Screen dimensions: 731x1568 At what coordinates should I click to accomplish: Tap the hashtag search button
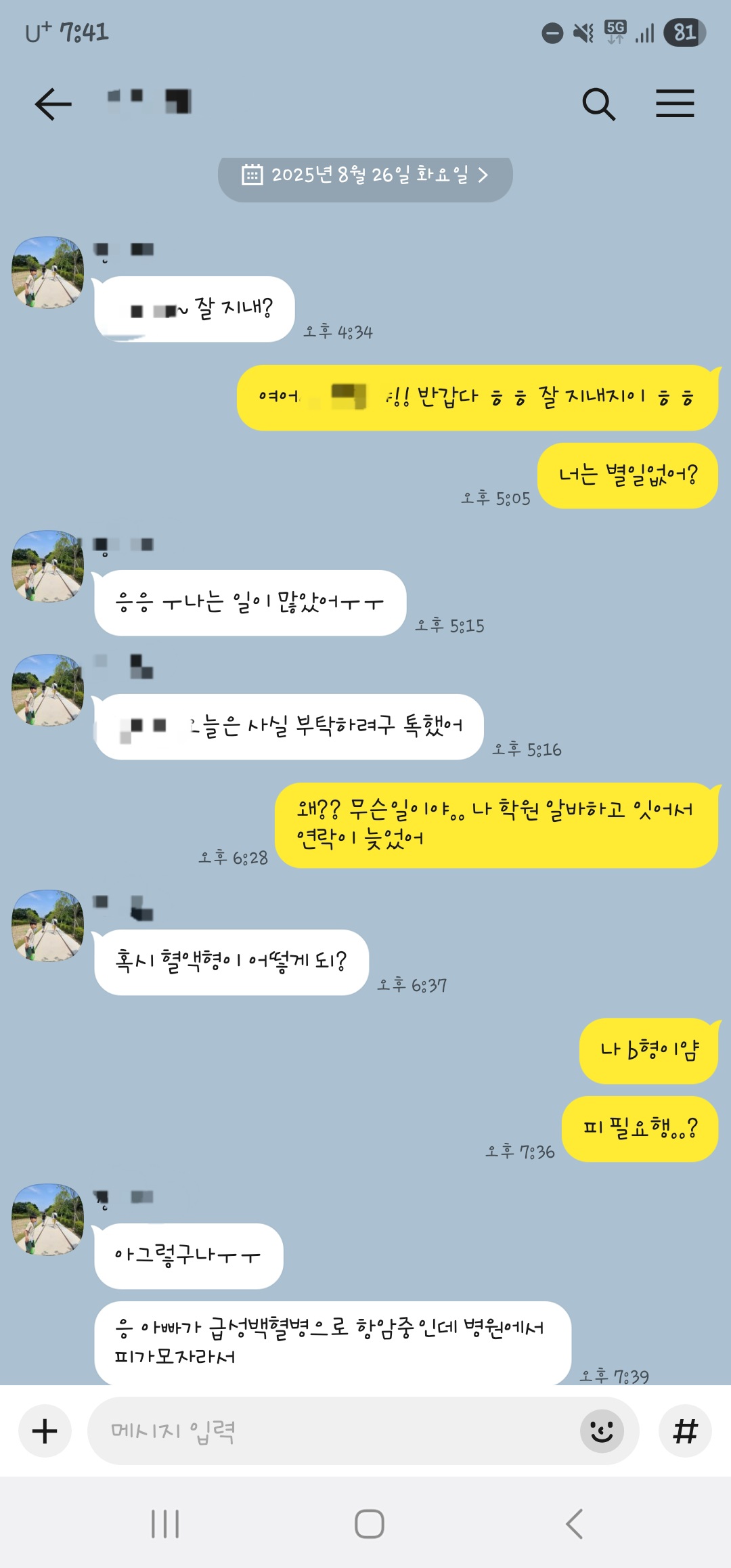click(685, 1431)
